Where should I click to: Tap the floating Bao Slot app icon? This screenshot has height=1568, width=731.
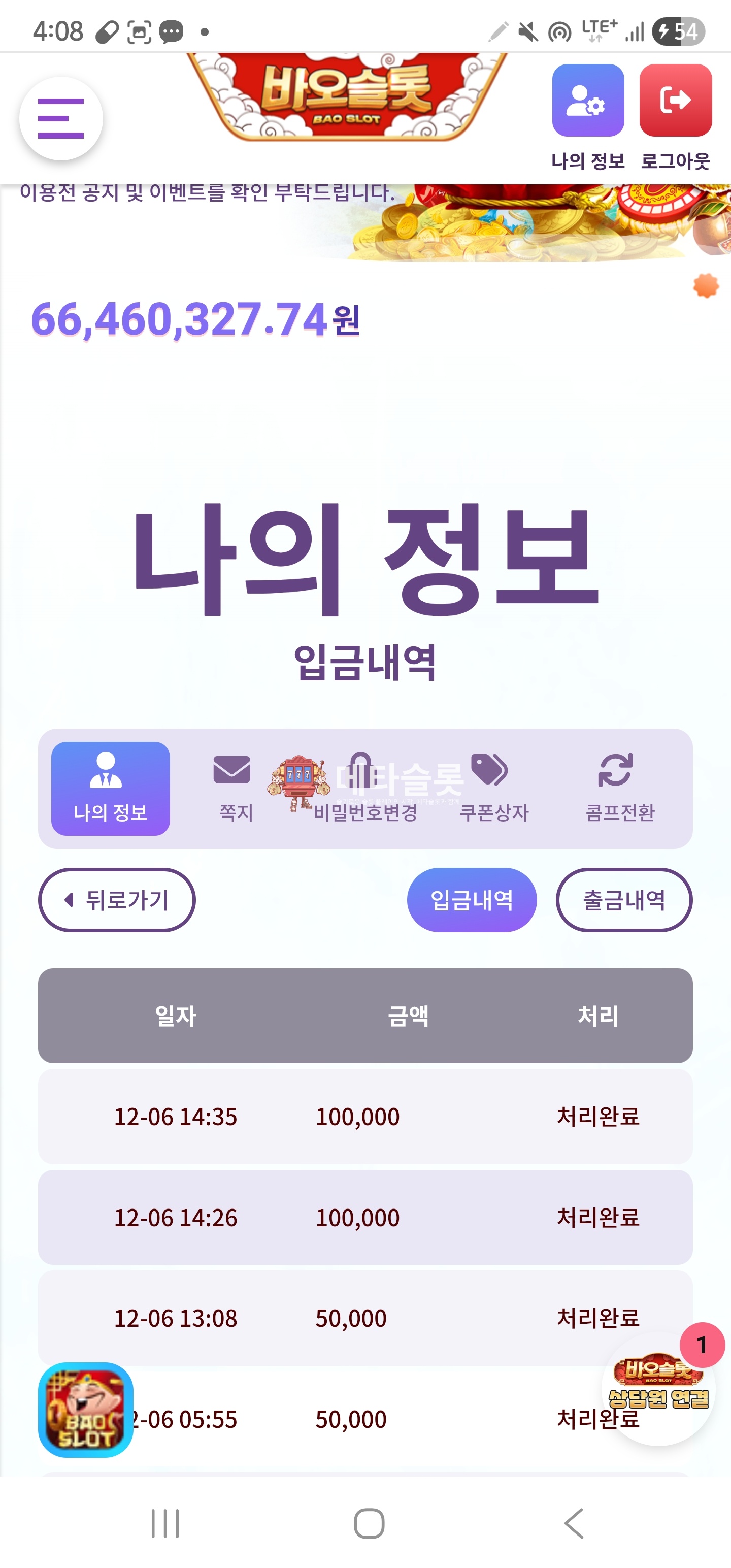[x=86, y=1410]
